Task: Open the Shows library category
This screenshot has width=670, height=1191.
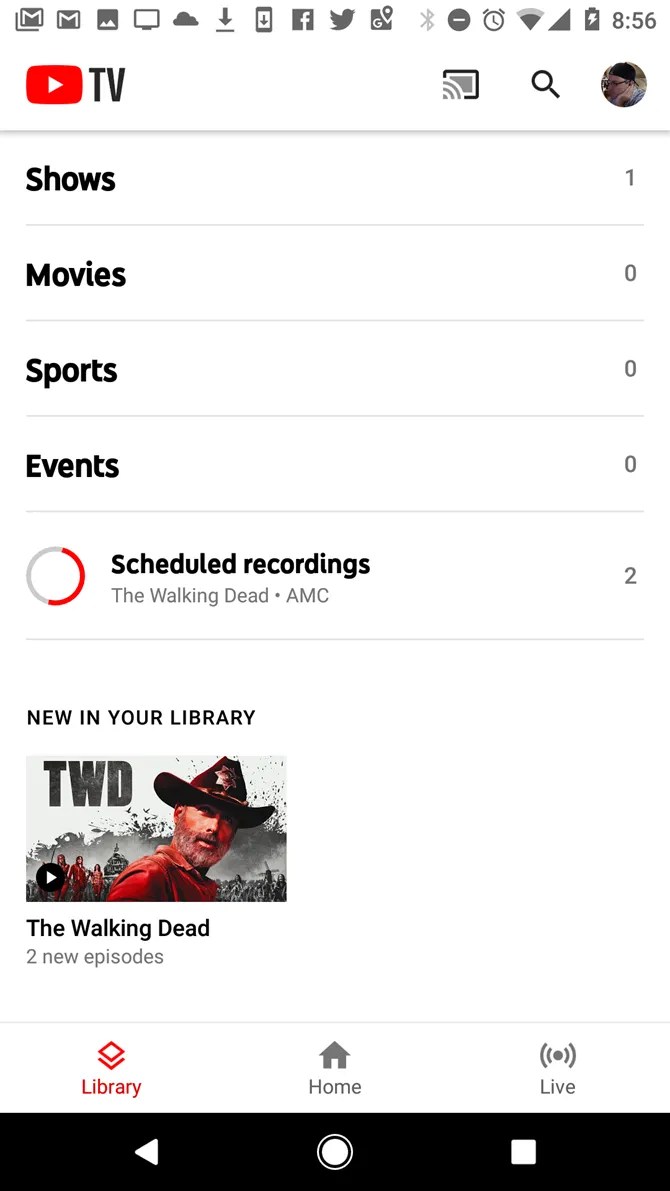Action: click(334, 179)
